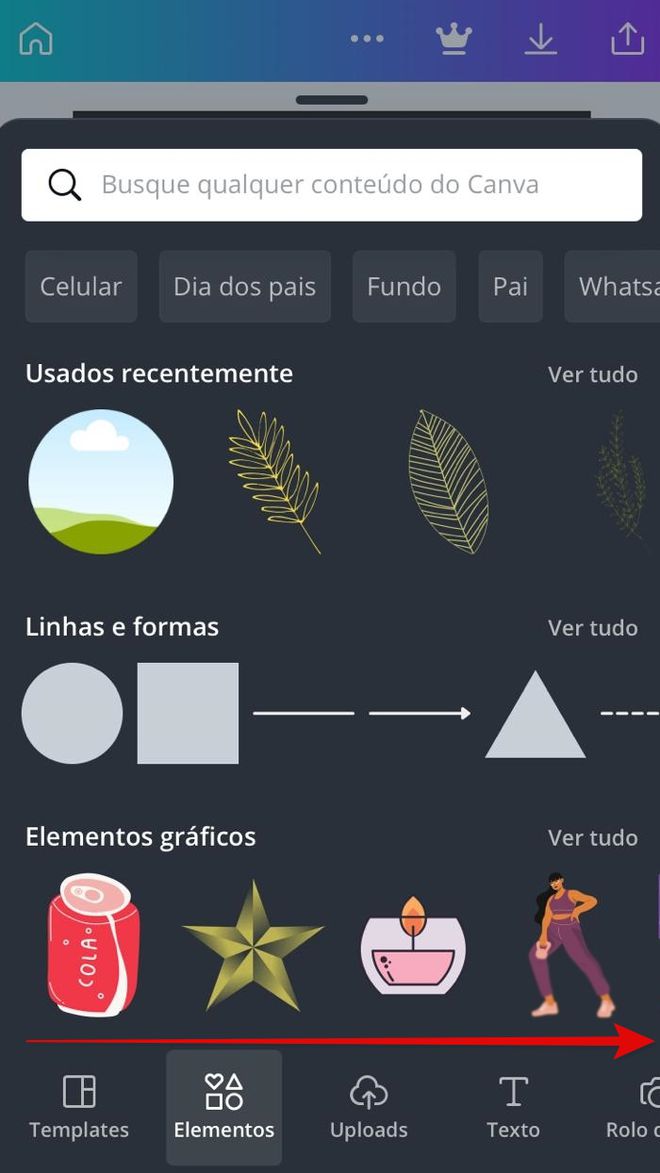
Task: View all Usados recentemente items
Action: [x=592, y=374]
